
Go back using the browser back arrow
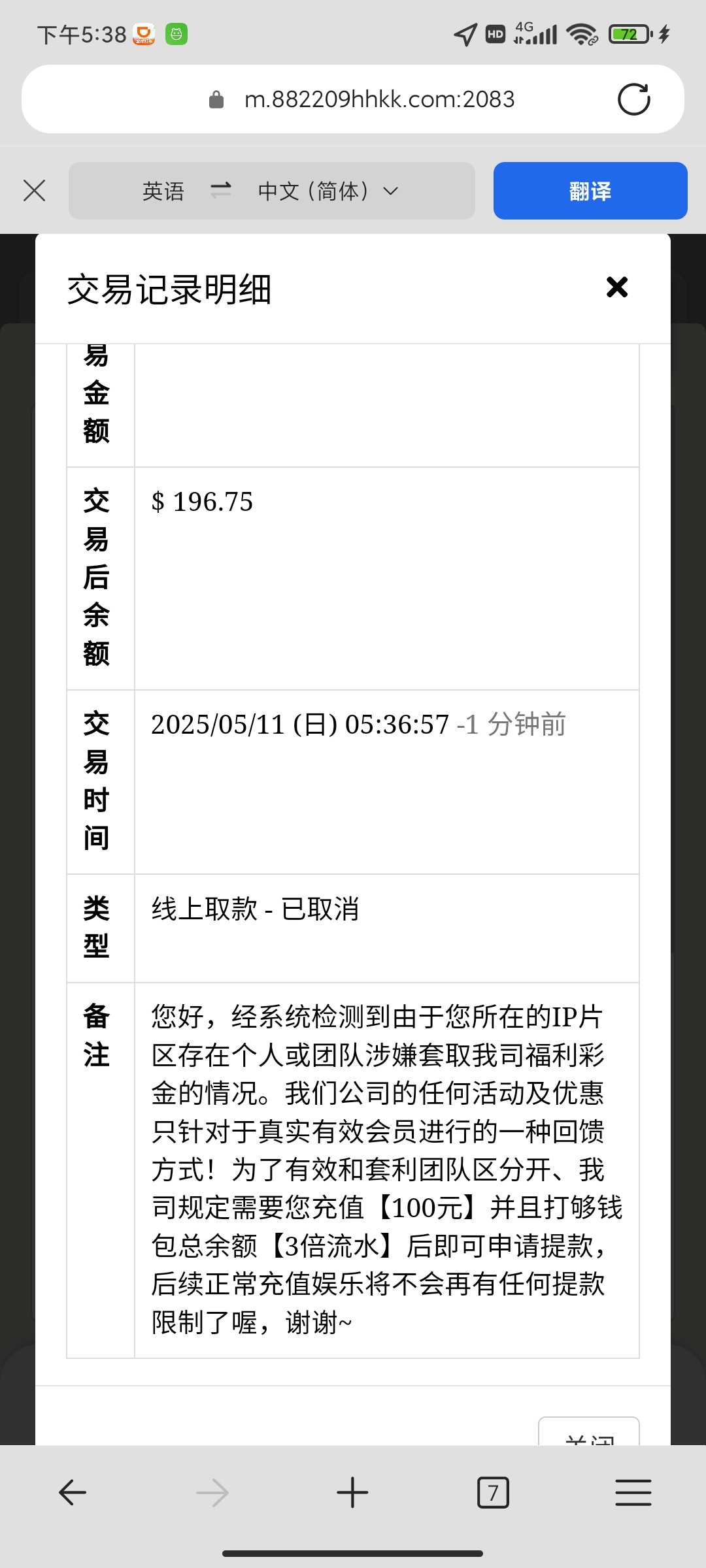73,1493
